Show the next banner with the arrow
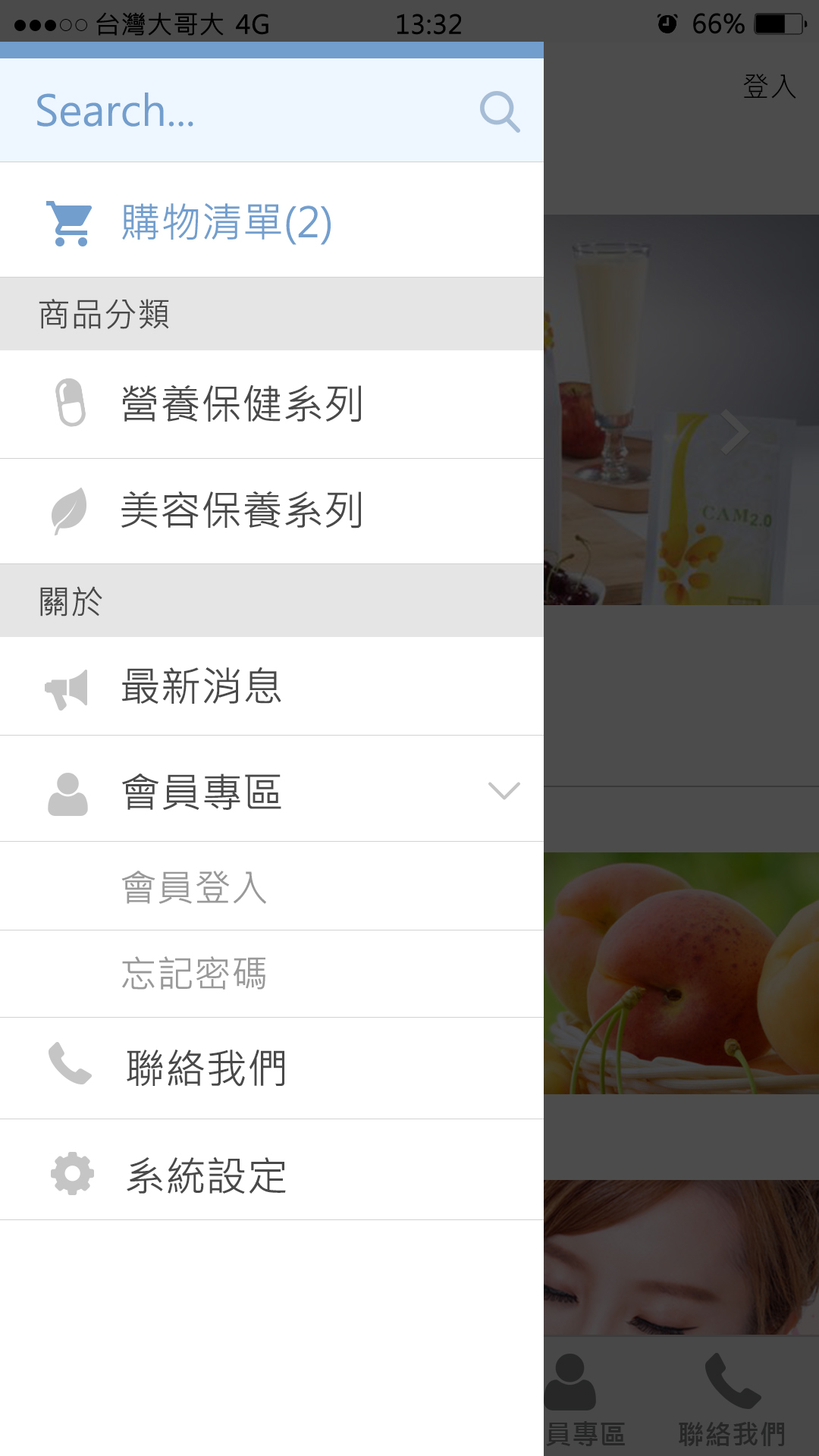Screen dimensions: 819x1456 click(734, 432)
